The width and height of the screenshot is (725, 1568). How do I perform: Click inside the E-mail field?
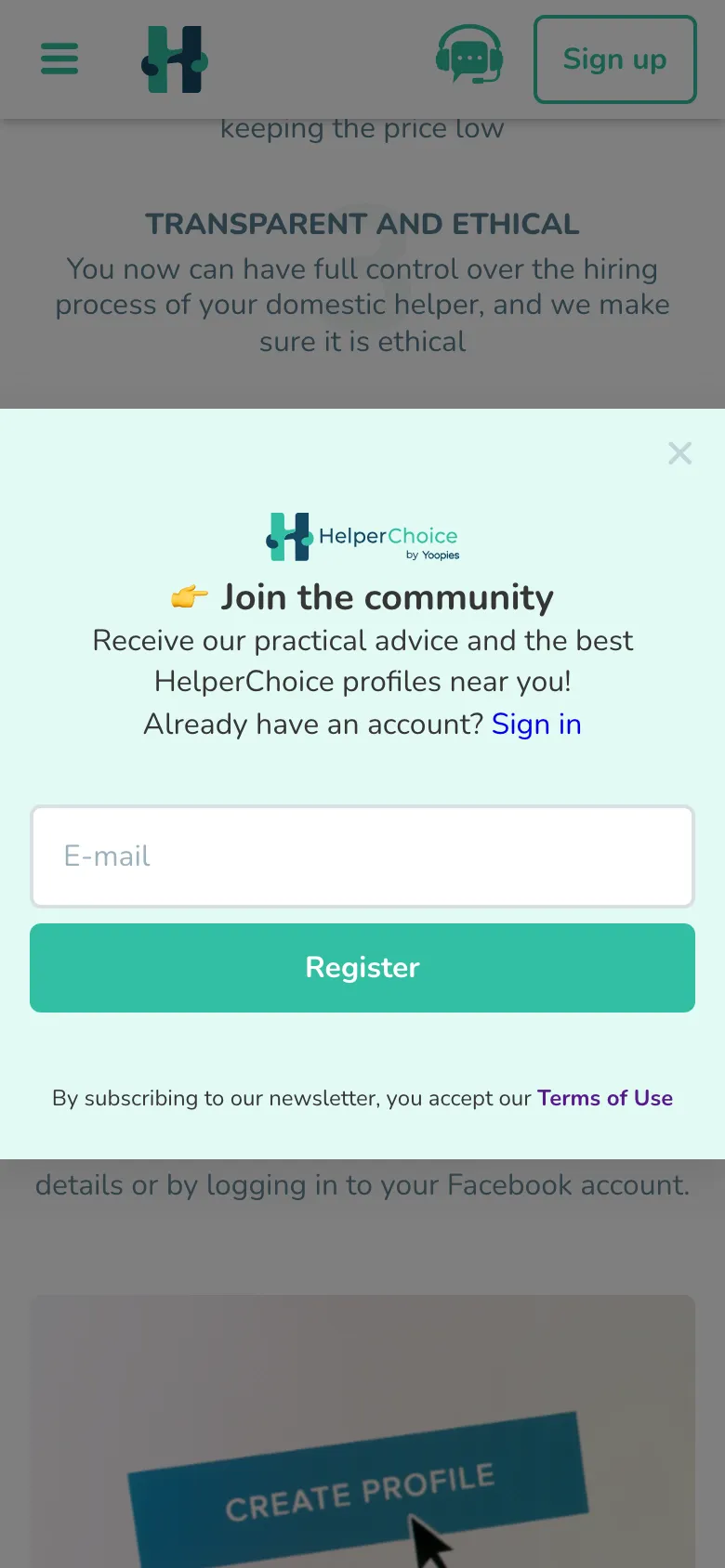tap(362, 856)
